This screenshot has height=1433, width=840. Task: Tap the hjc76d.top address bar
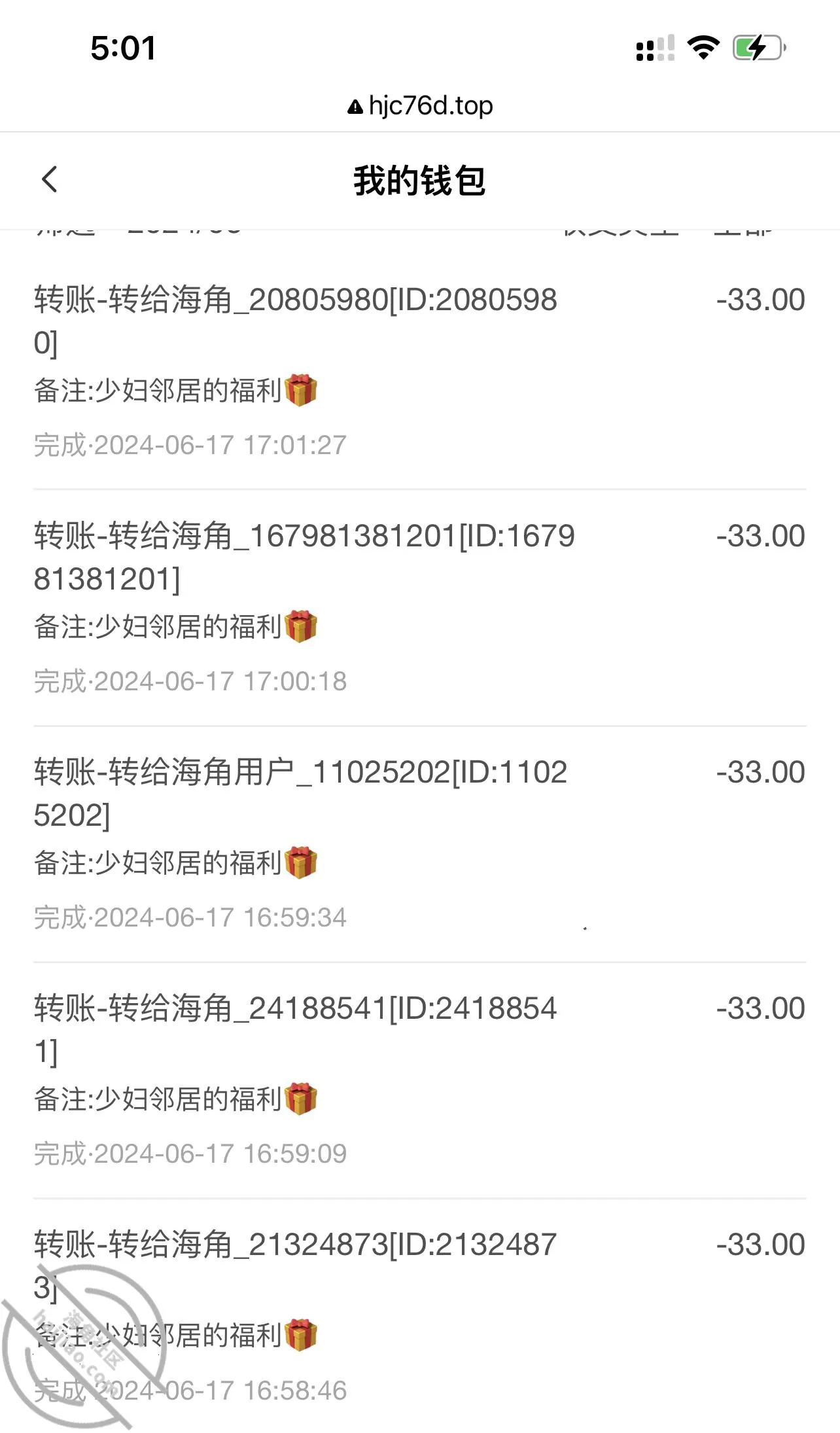pos(420,106)
